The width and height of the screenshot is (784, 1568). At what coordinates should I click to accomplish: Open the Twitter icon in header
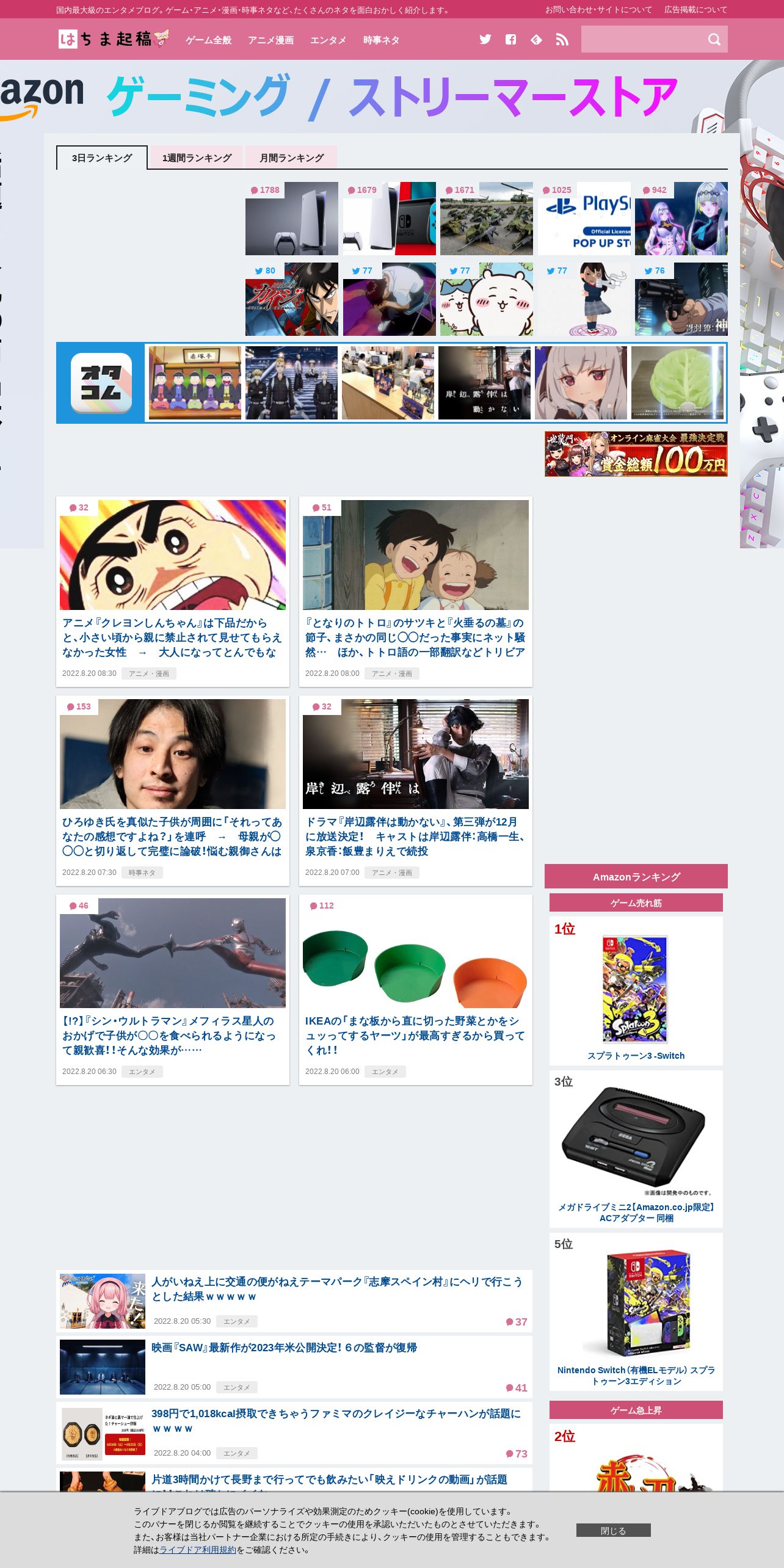click(x=485, y=40)
